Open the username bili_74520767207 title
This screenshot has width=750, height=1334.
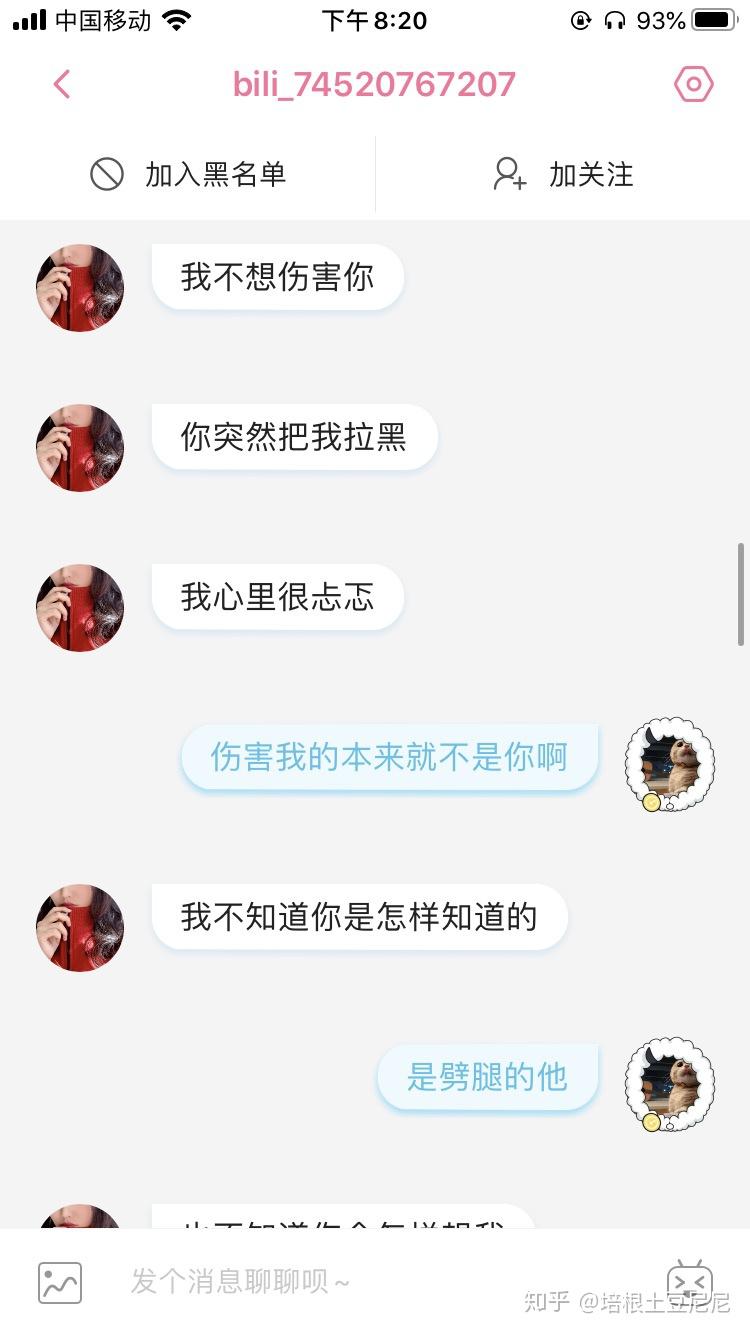(x=374, y=84)
